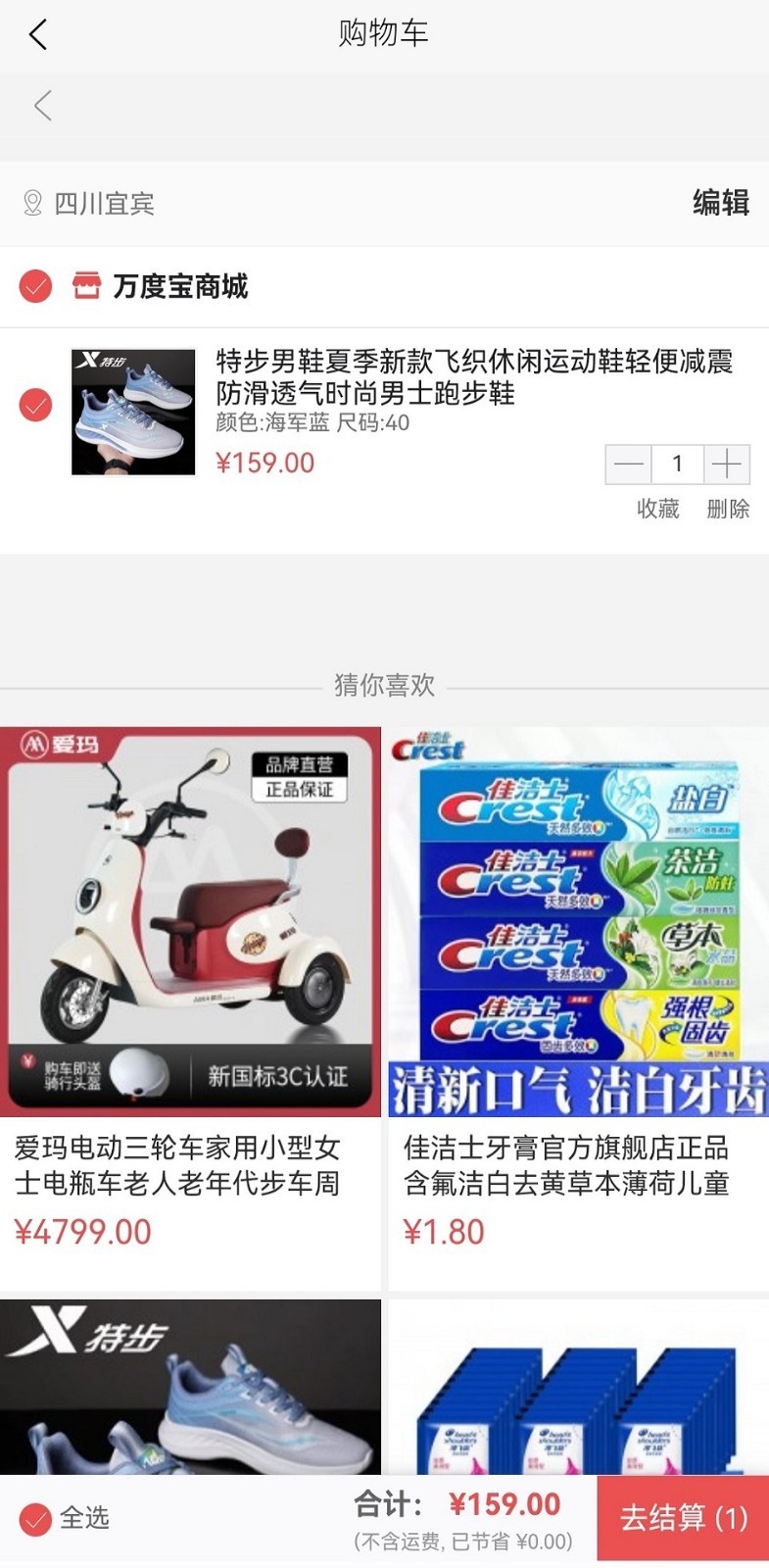The width and height of the screenshot is (769, 1568).
Task: Remove the shoes via 删除
Action: pos(728,509)
